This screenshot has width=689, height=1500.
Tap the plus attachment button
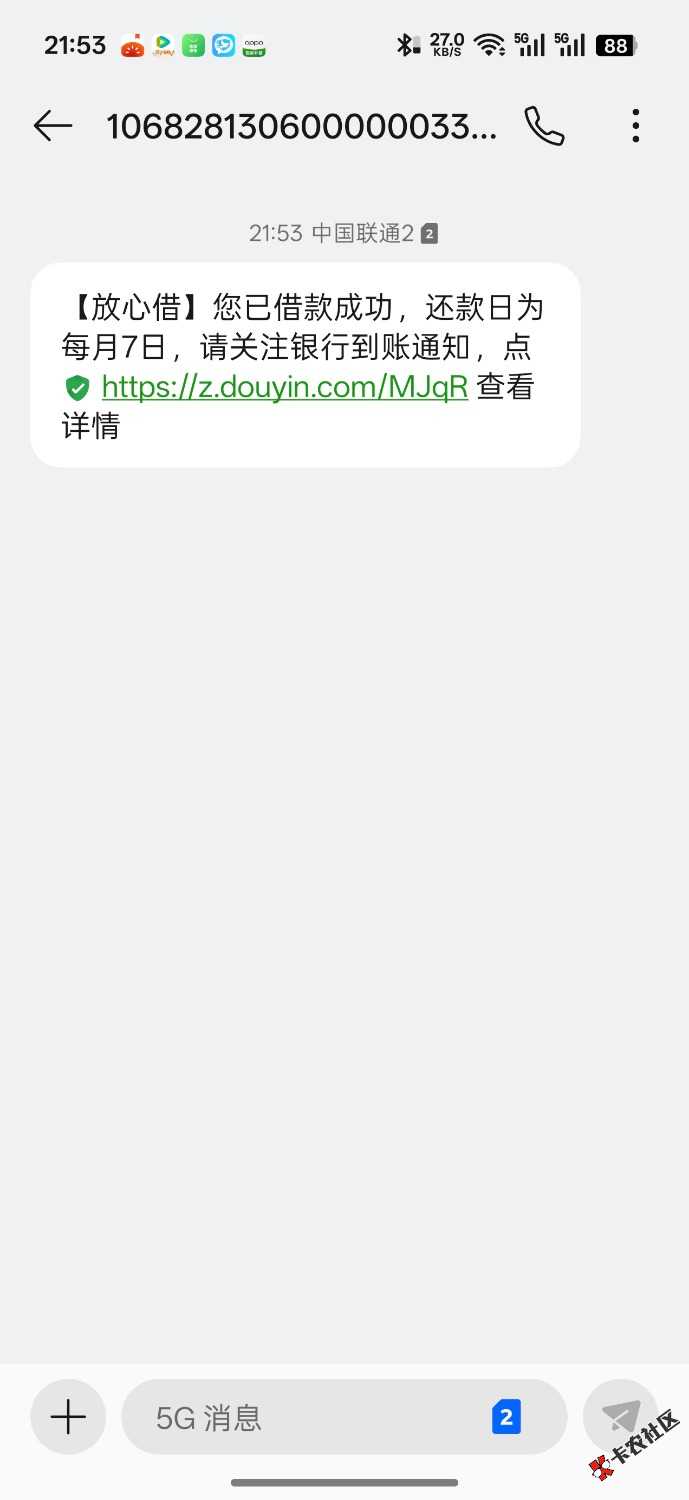point(68,1417)
